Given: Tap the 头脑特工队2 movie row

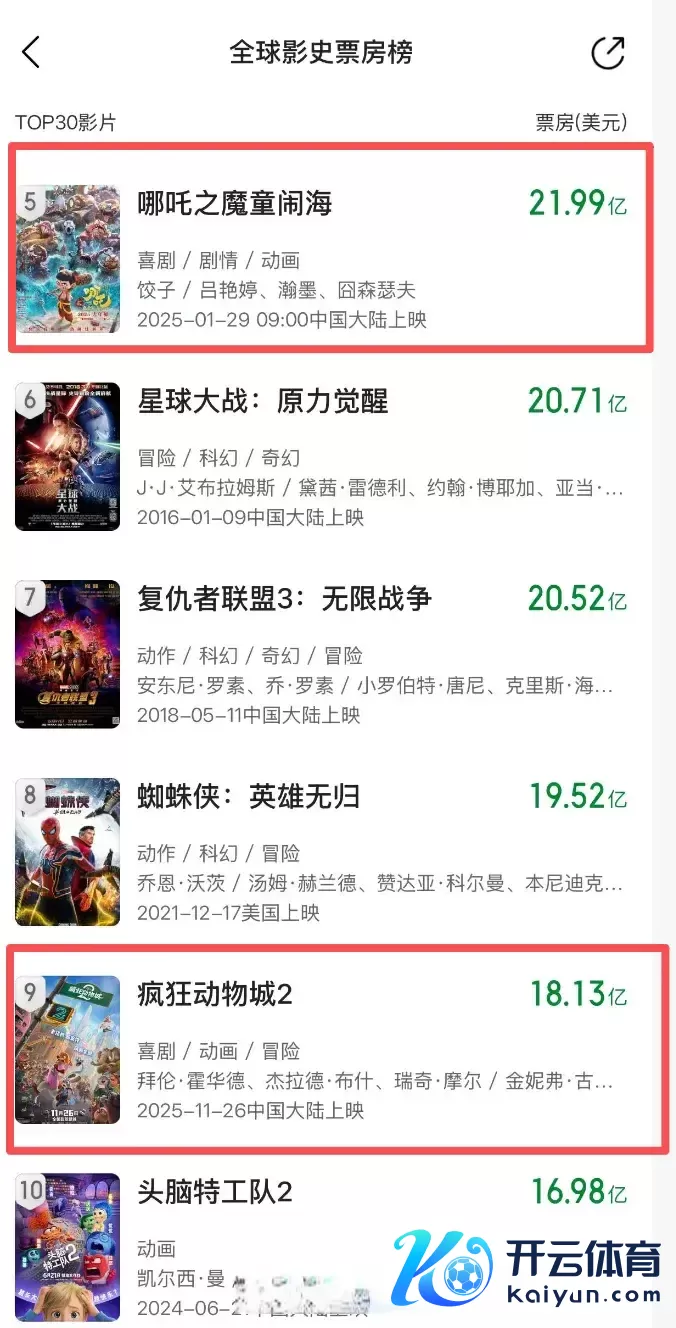Looking at the screenshot, I should (x=215, y=1192).
